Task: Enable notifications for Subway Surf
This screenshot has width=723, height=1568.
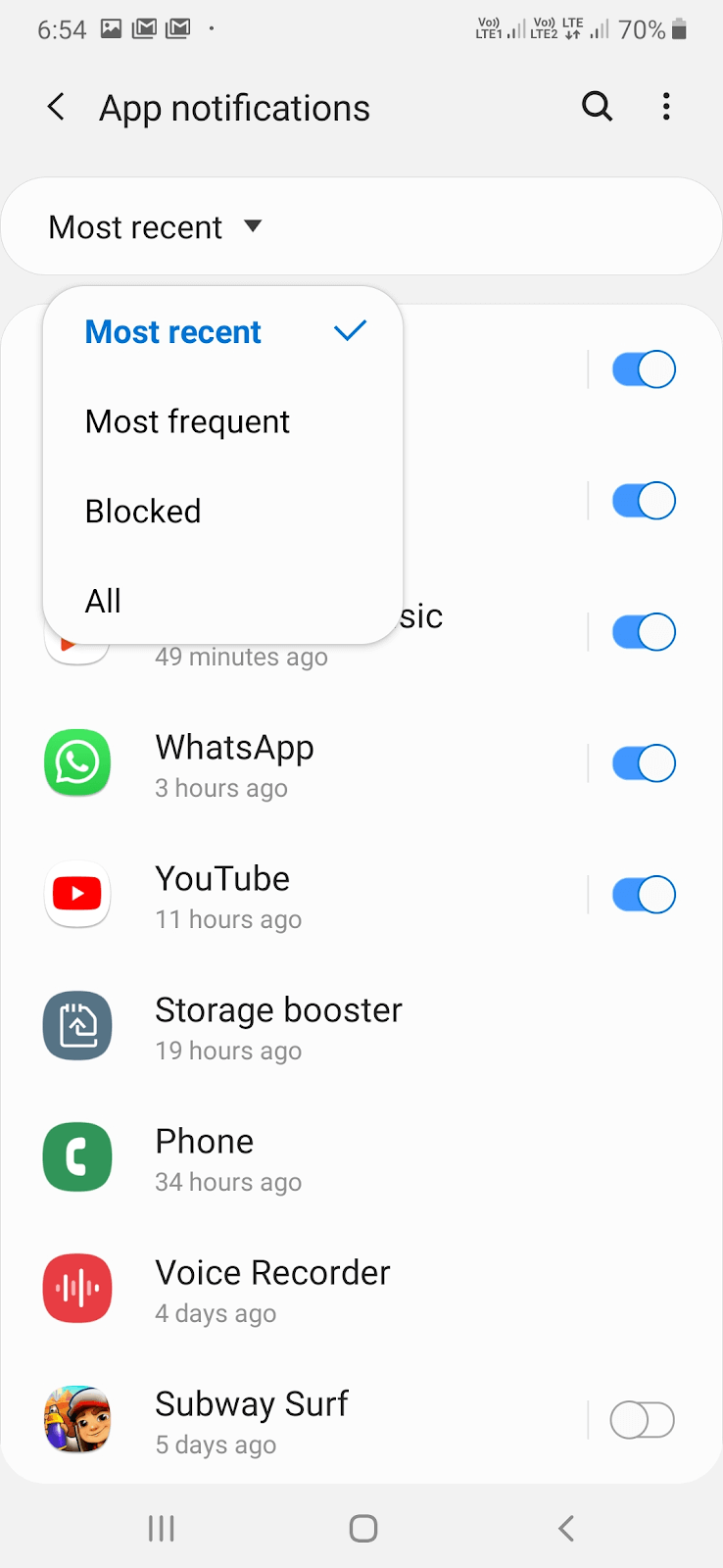Action: tap(642, 1419)
